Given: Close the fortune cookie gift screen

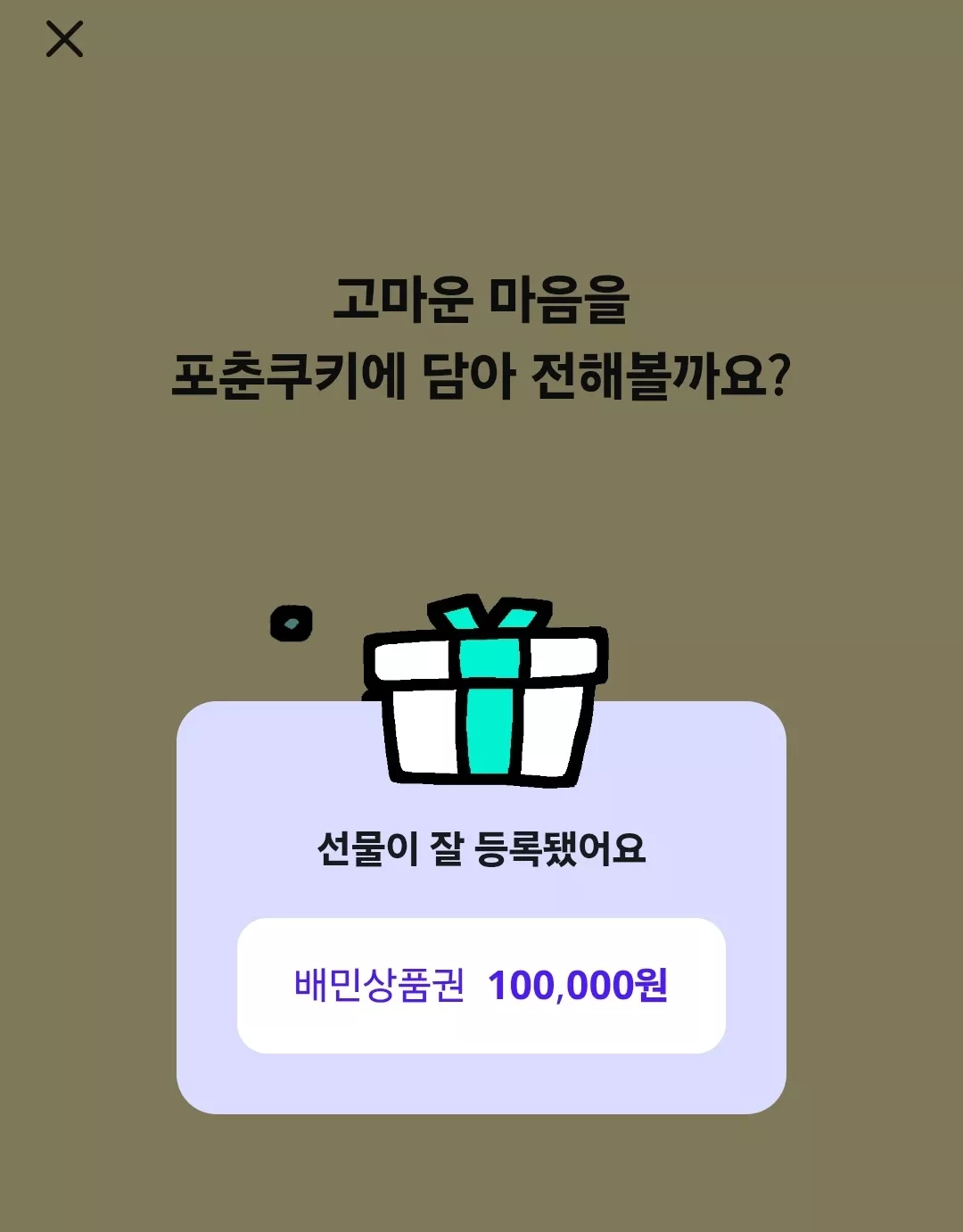Looking at the screenshot, I should (x=64, y=39).
